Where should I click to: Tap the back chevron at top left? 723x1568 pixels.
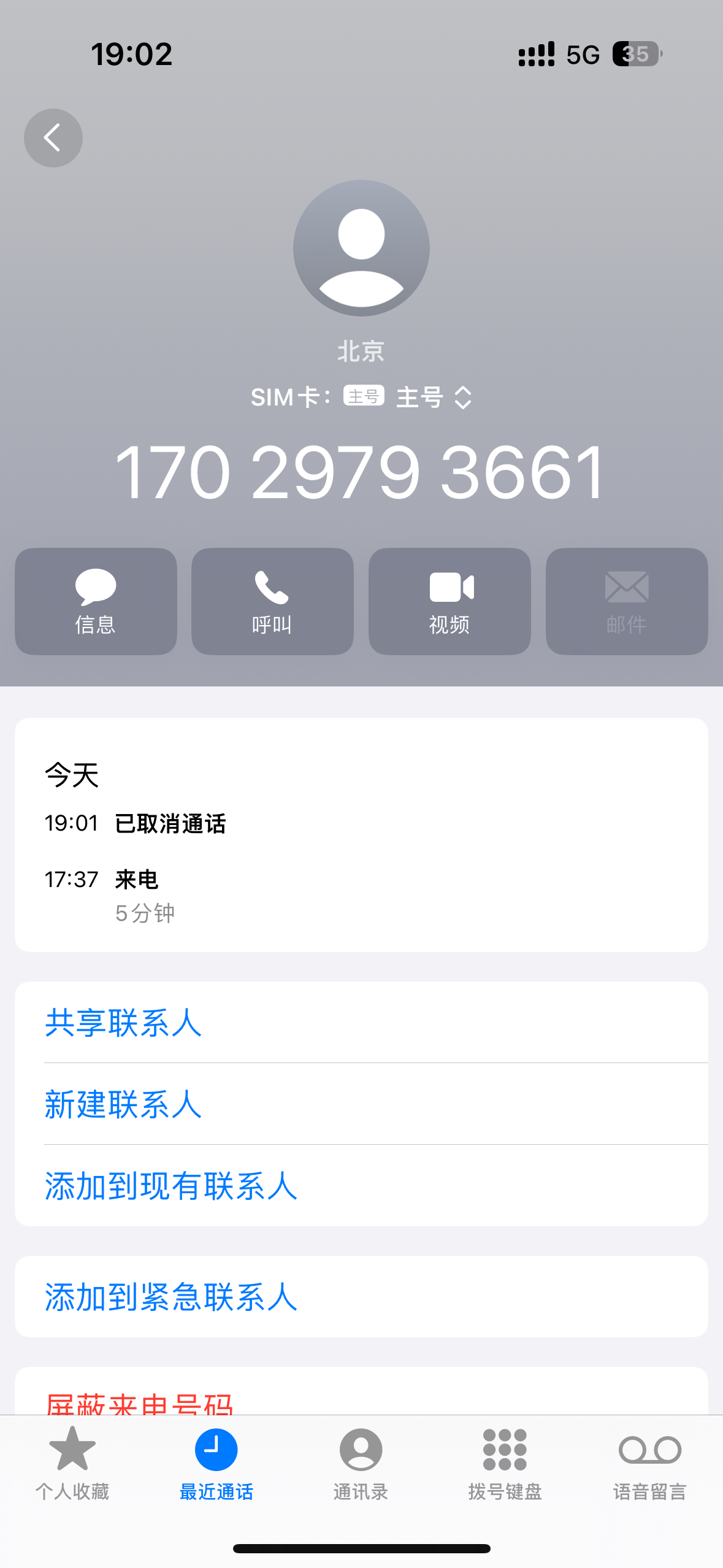point(53,138)
